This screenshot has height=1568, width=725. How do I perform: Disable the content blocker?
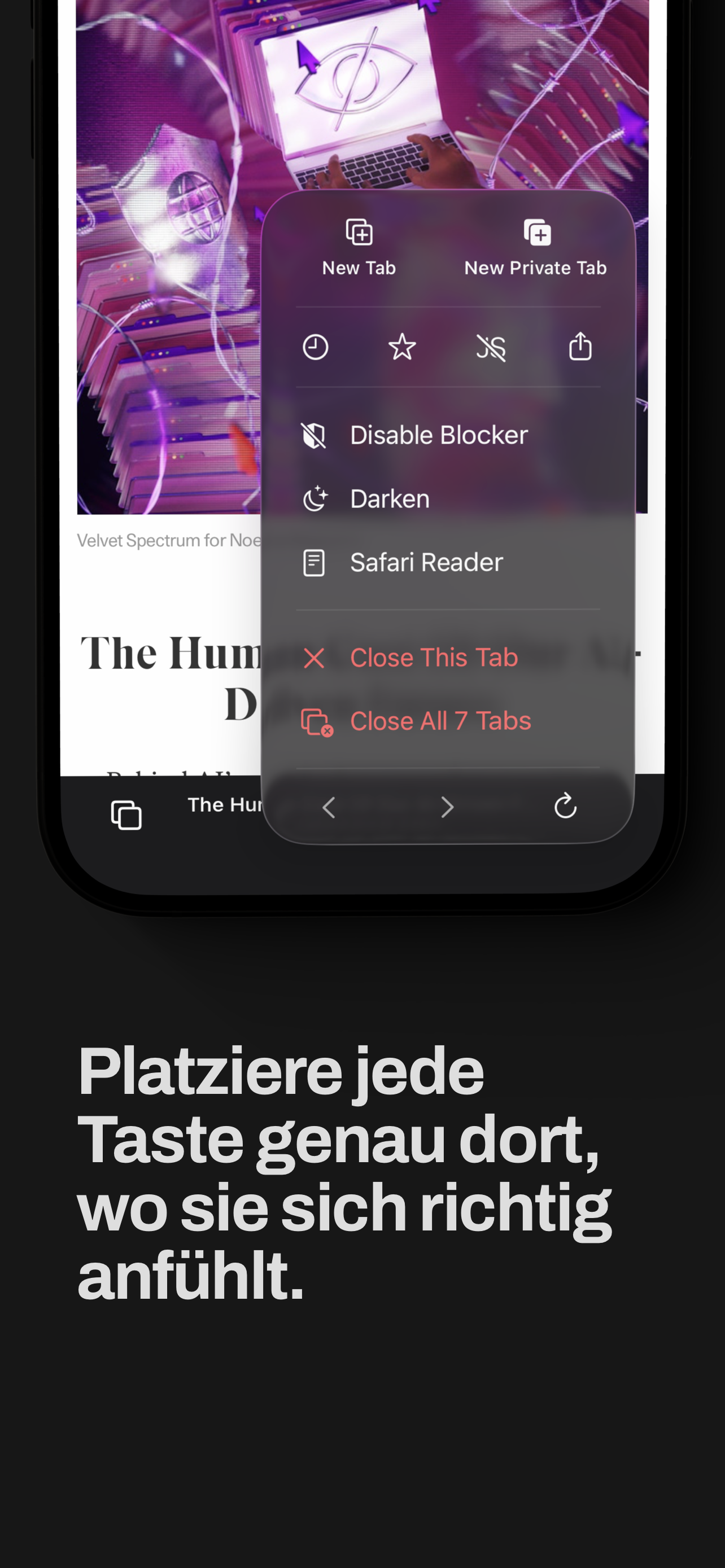tap(439, 435)
